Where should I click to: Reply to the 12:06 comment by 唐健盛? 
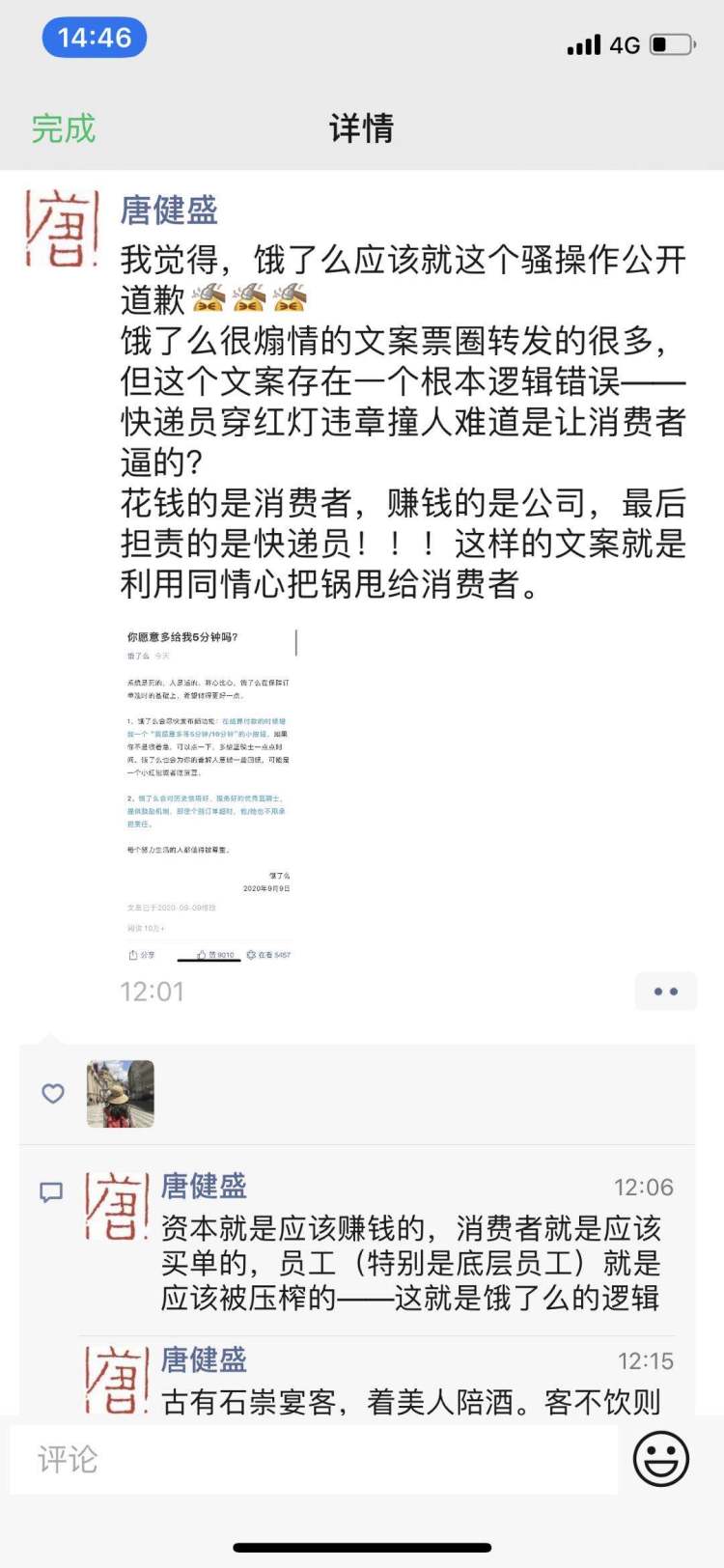(410, 1263)
